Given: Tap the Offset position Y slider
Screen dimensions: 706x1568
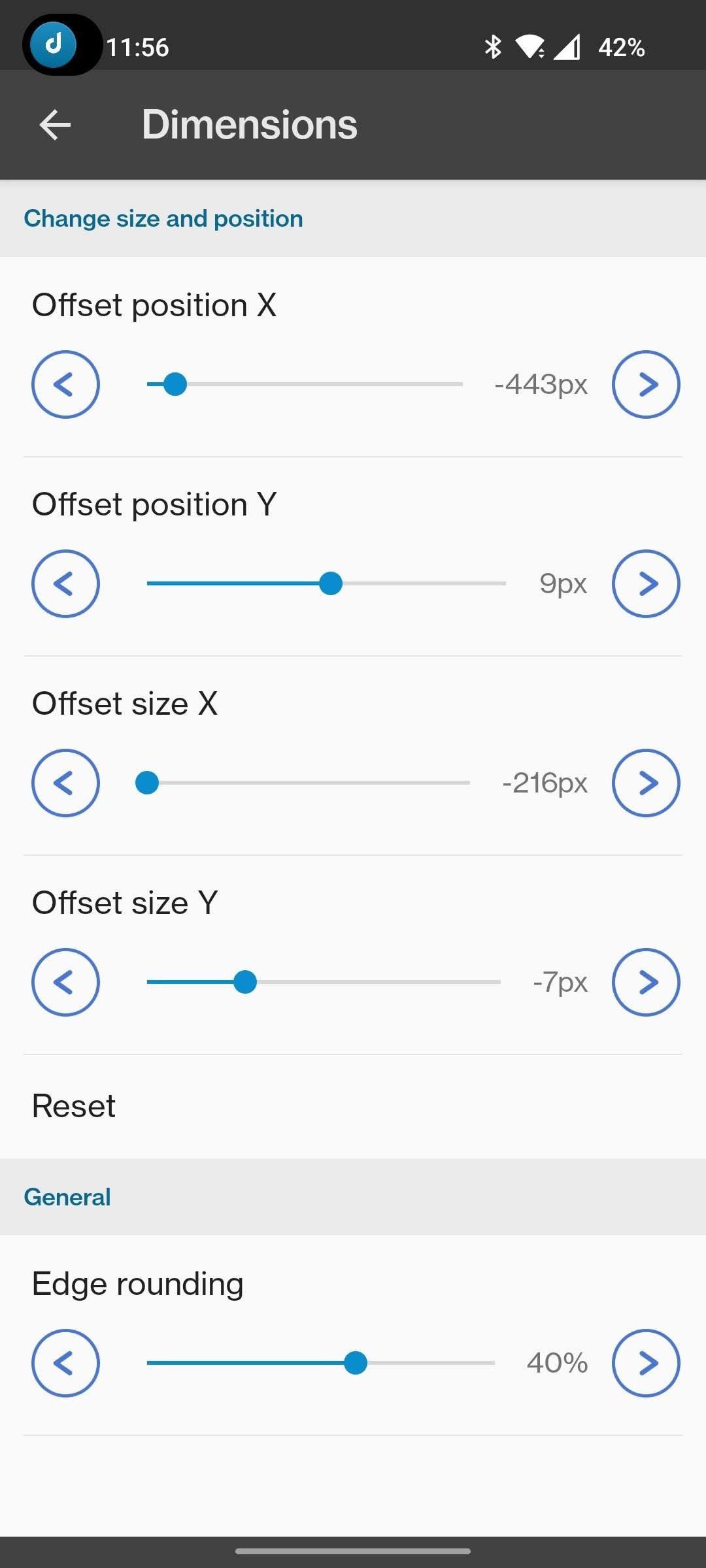Looking at the screenshot, I should (x=326, y=583).
